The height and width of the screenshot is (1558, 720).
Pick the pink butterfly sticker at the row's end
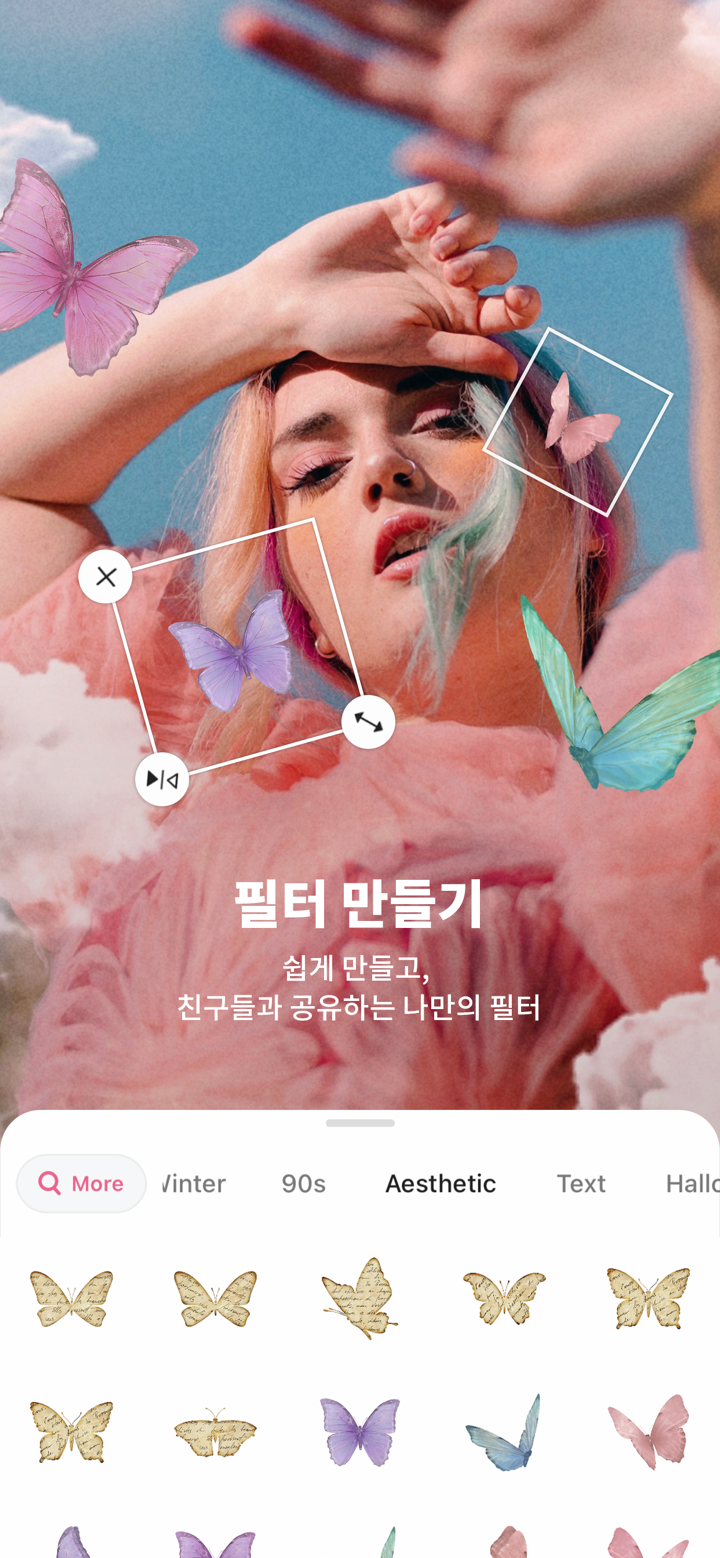coord(647,1427)
